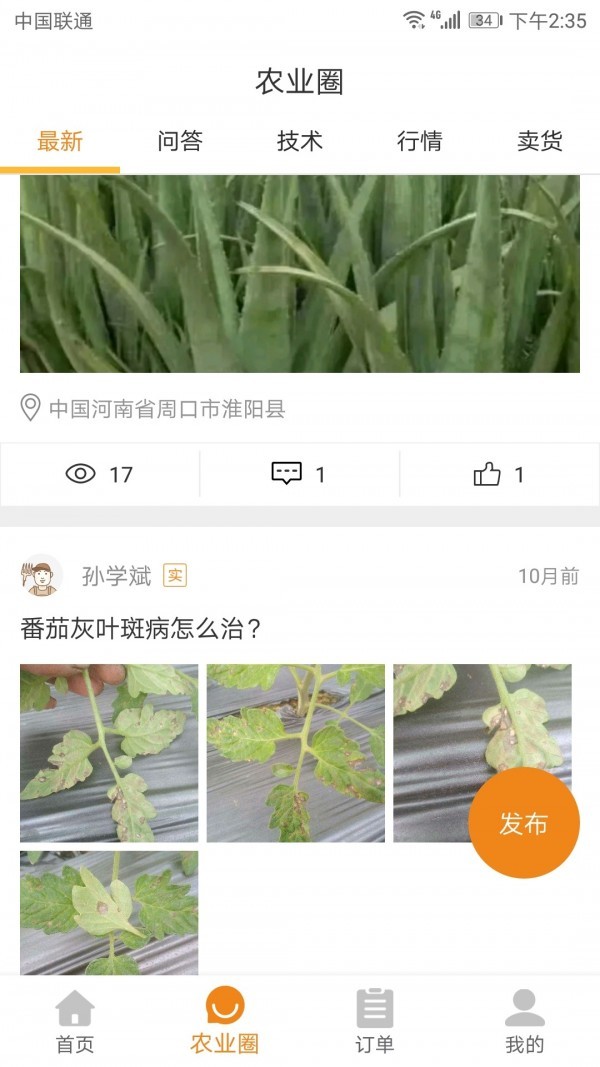Image resolution: width=600 pixels, height=1067 pixels.
Task: Tap the 最新 tab
Action: click(x=60, y=142)
